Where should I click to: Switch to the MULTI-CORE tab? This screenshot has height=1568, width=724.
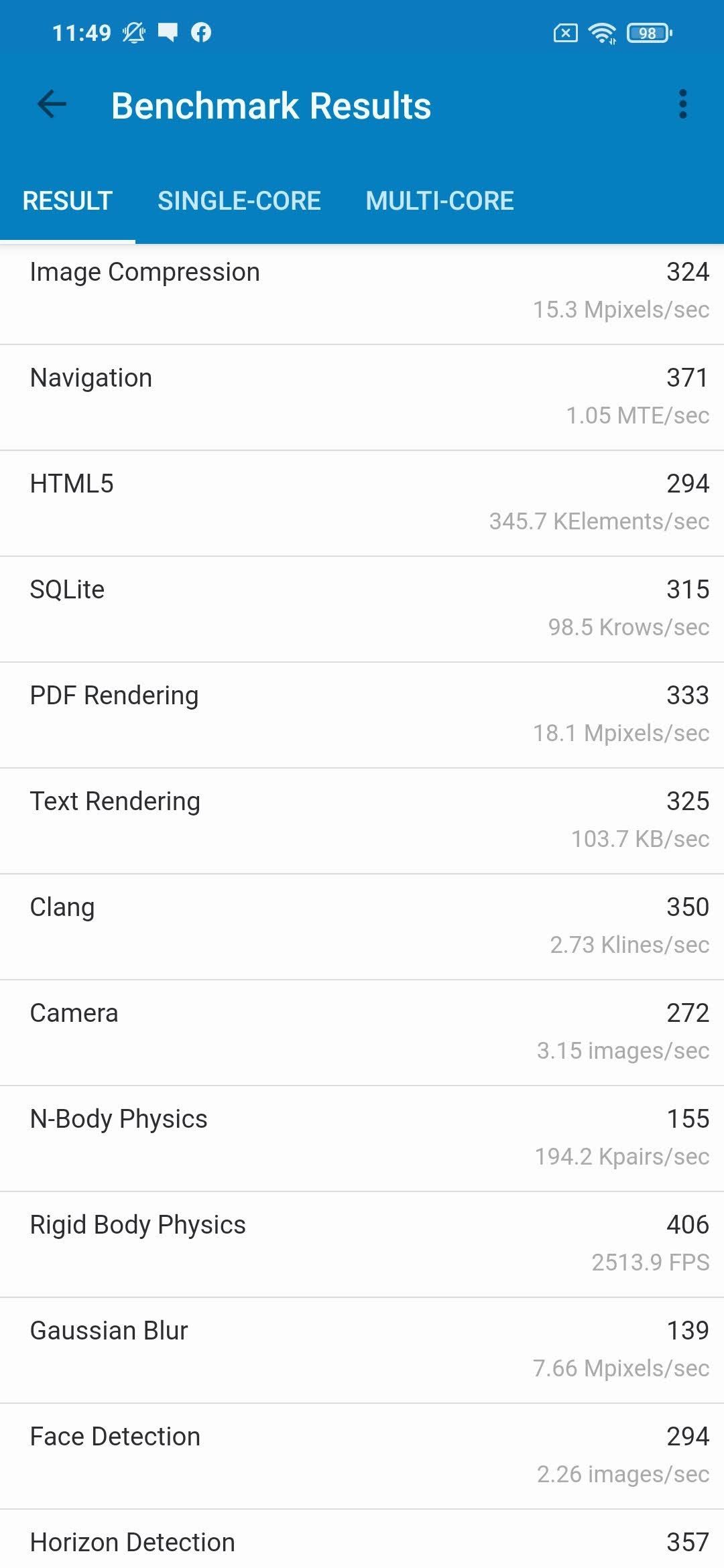[440, 201]
